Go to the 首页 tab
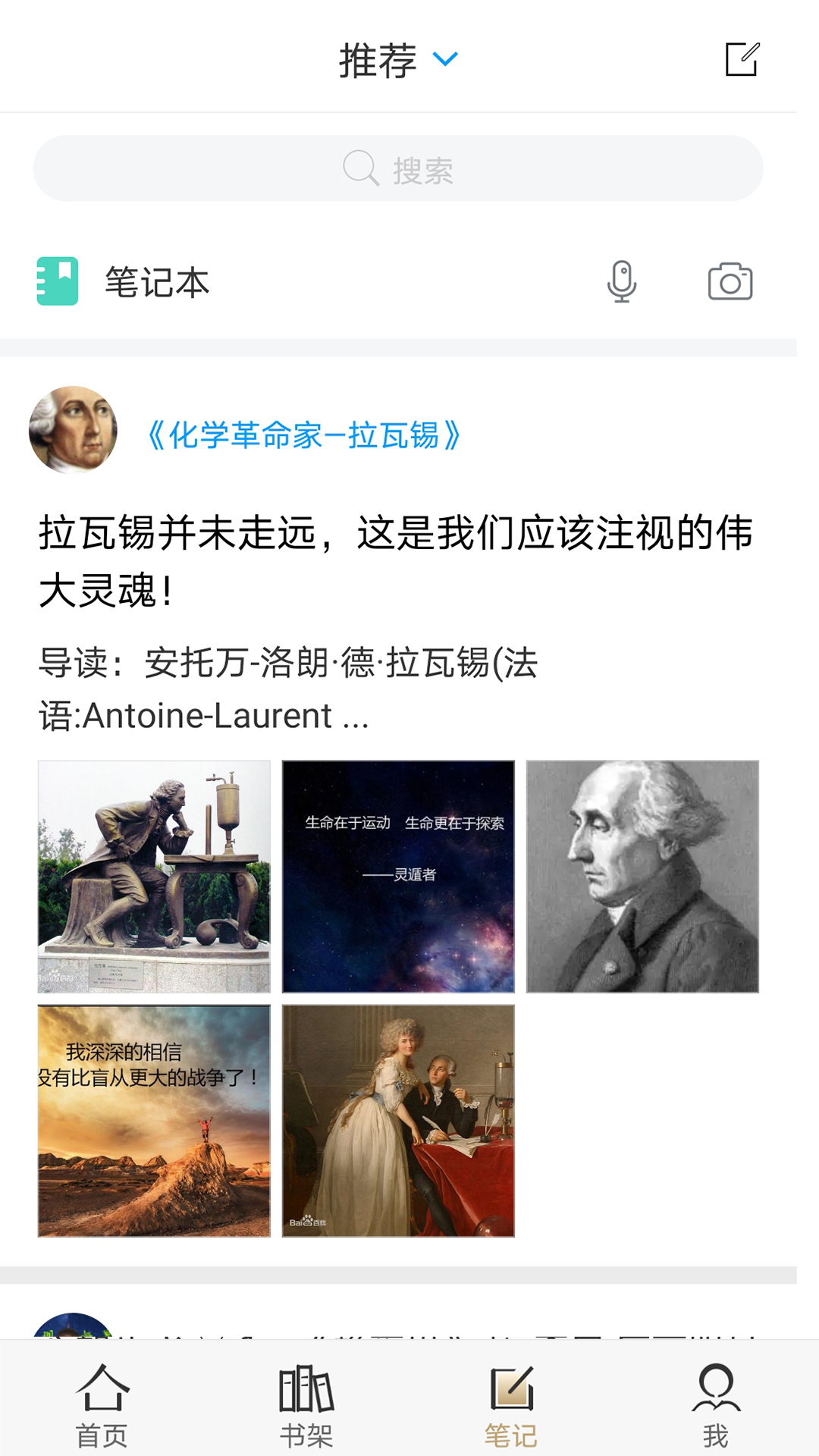Screen dimensions: 819x1456 (102, 1404)
